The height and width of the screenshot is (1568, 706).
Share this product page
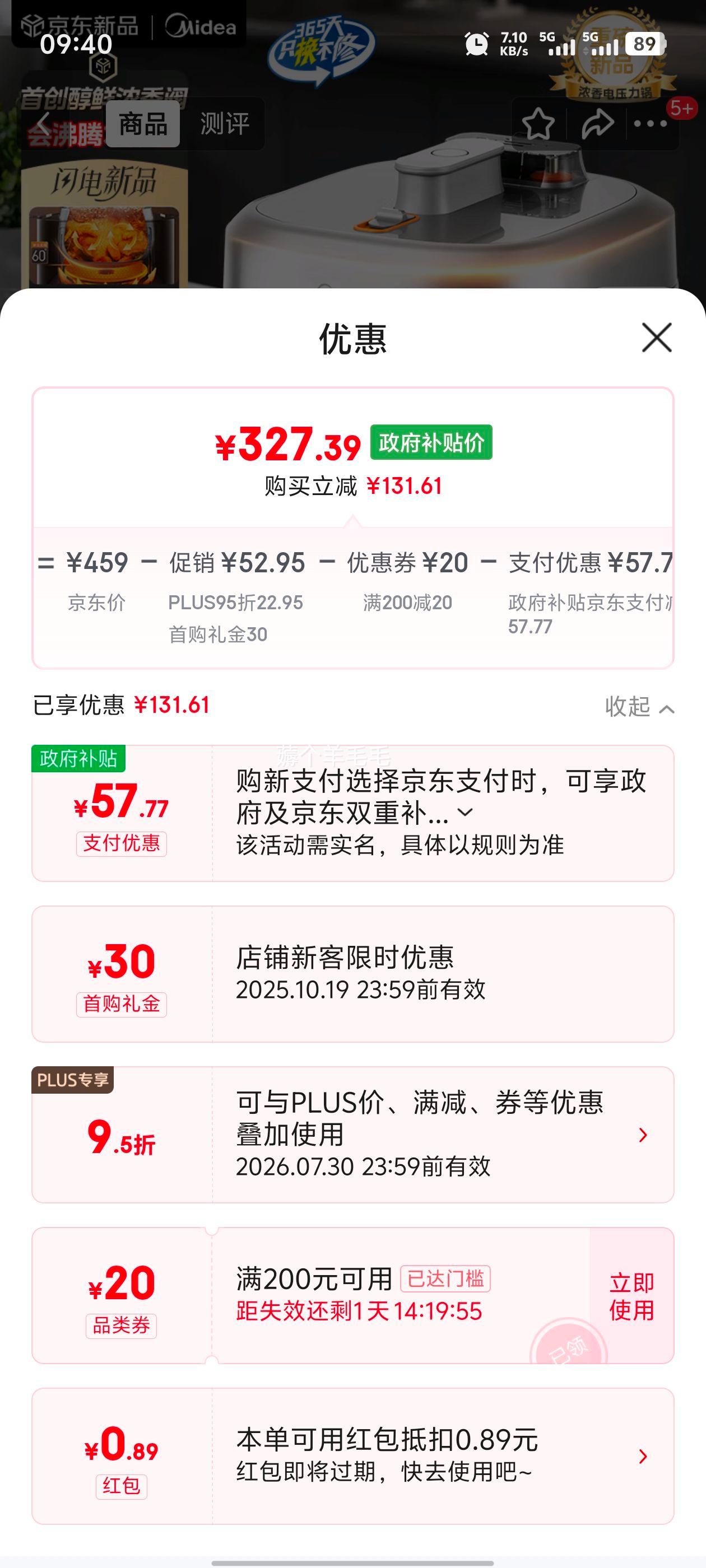point(596,124)
